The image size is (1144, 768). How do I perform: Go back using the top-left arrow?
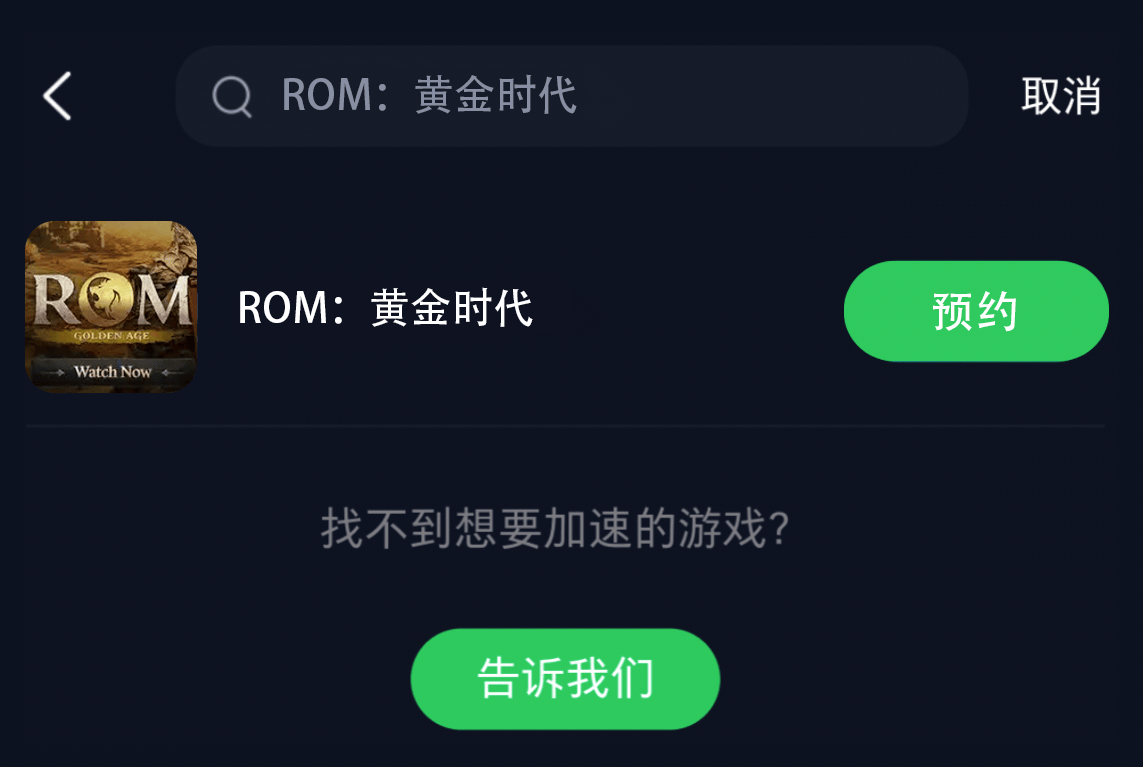(58, 96)
